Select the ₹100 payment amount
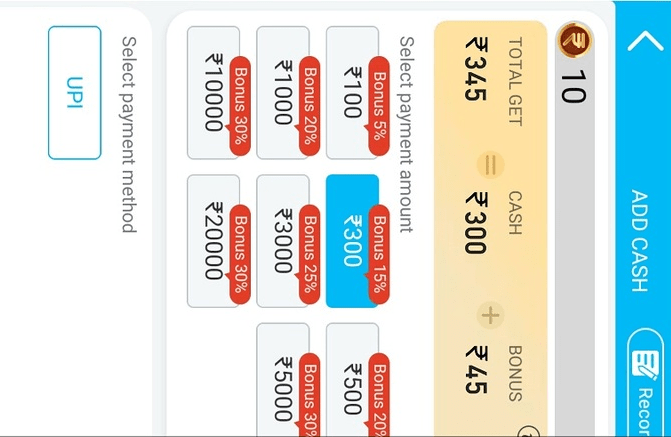 352,92
